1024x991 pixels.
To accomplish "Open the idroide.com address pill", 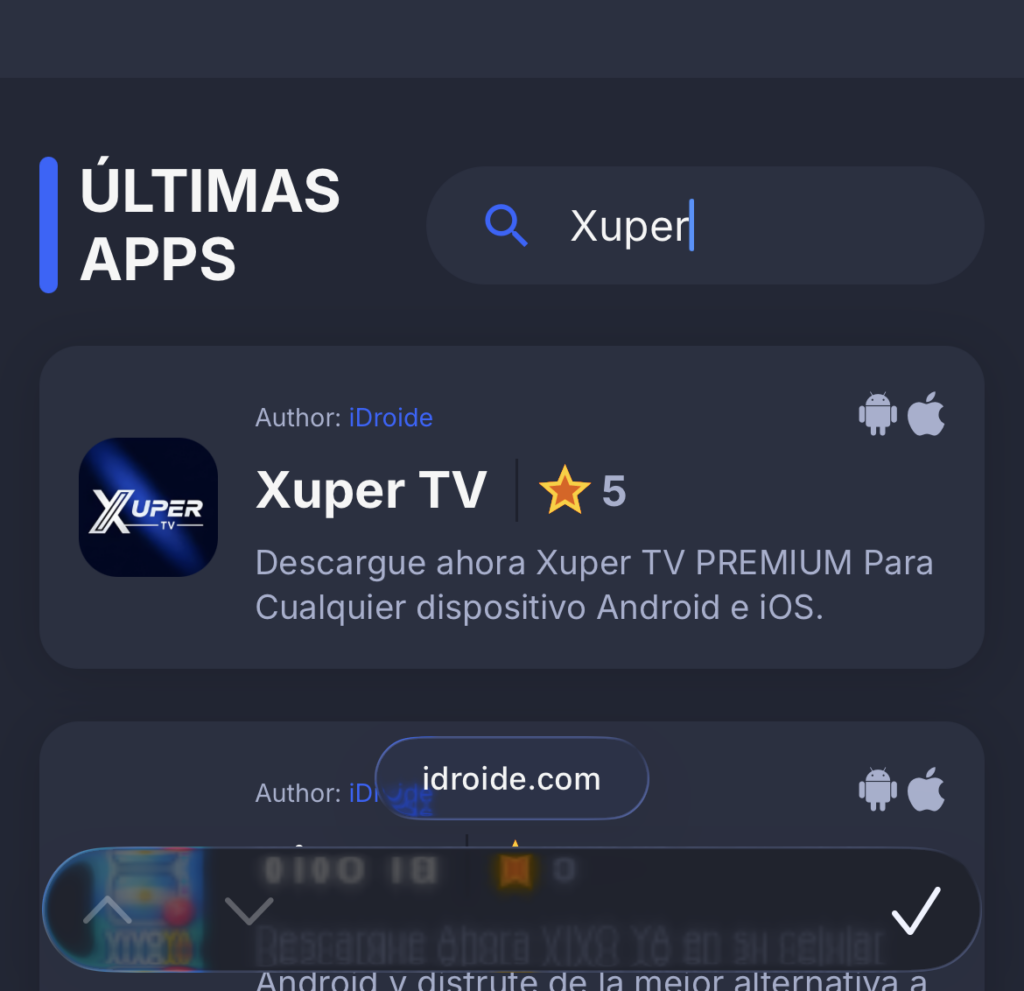I will pyautogui.click(x=511, y=779).
